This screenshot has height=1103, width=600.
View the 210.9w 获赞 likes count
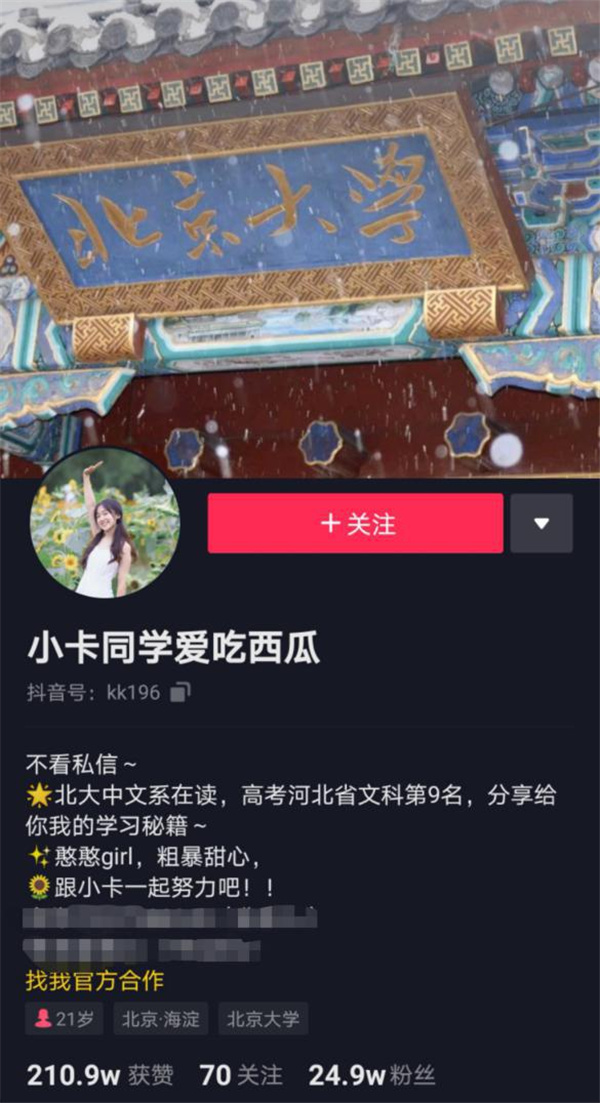(x=99, y=1075)
